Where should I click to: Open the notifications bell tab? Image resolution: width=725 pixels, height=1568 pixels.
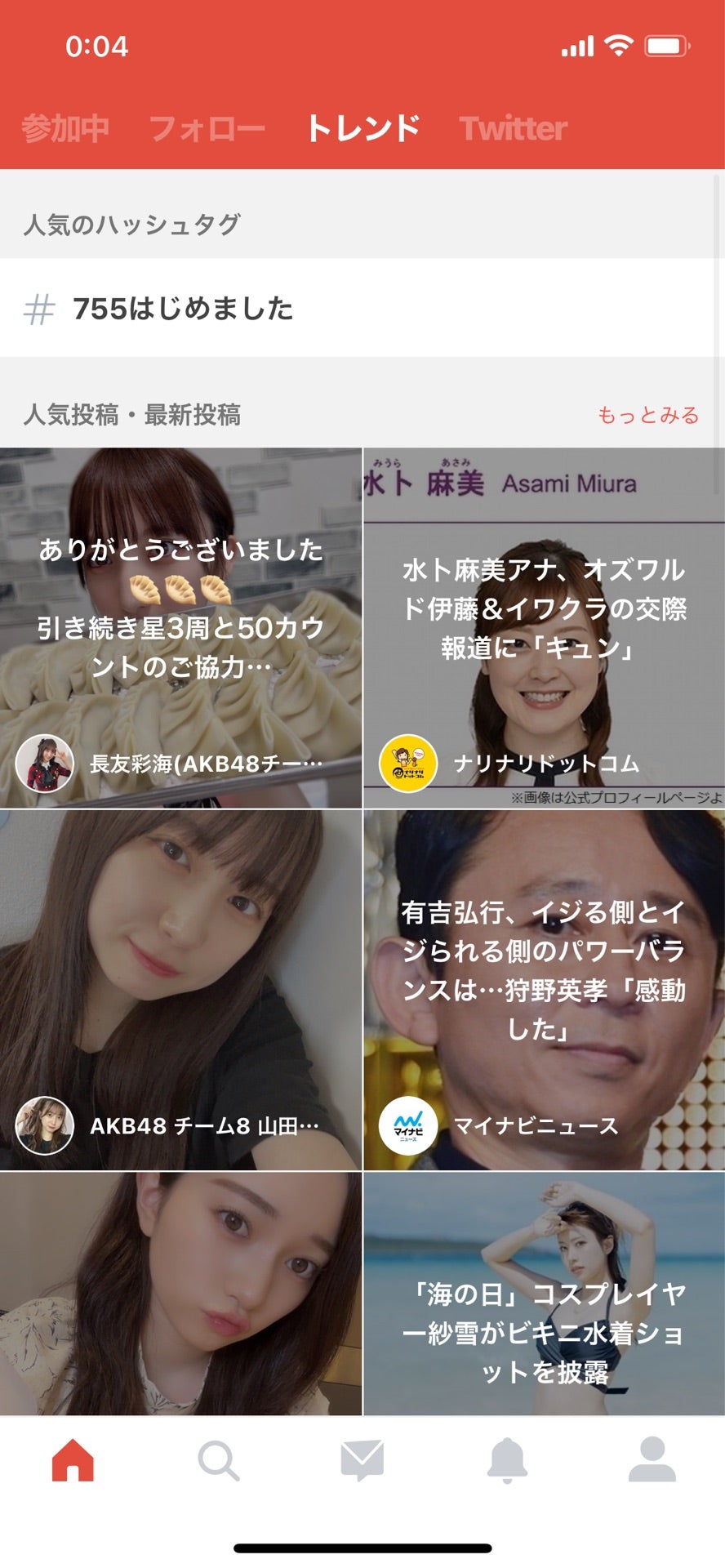point(507,1459)
